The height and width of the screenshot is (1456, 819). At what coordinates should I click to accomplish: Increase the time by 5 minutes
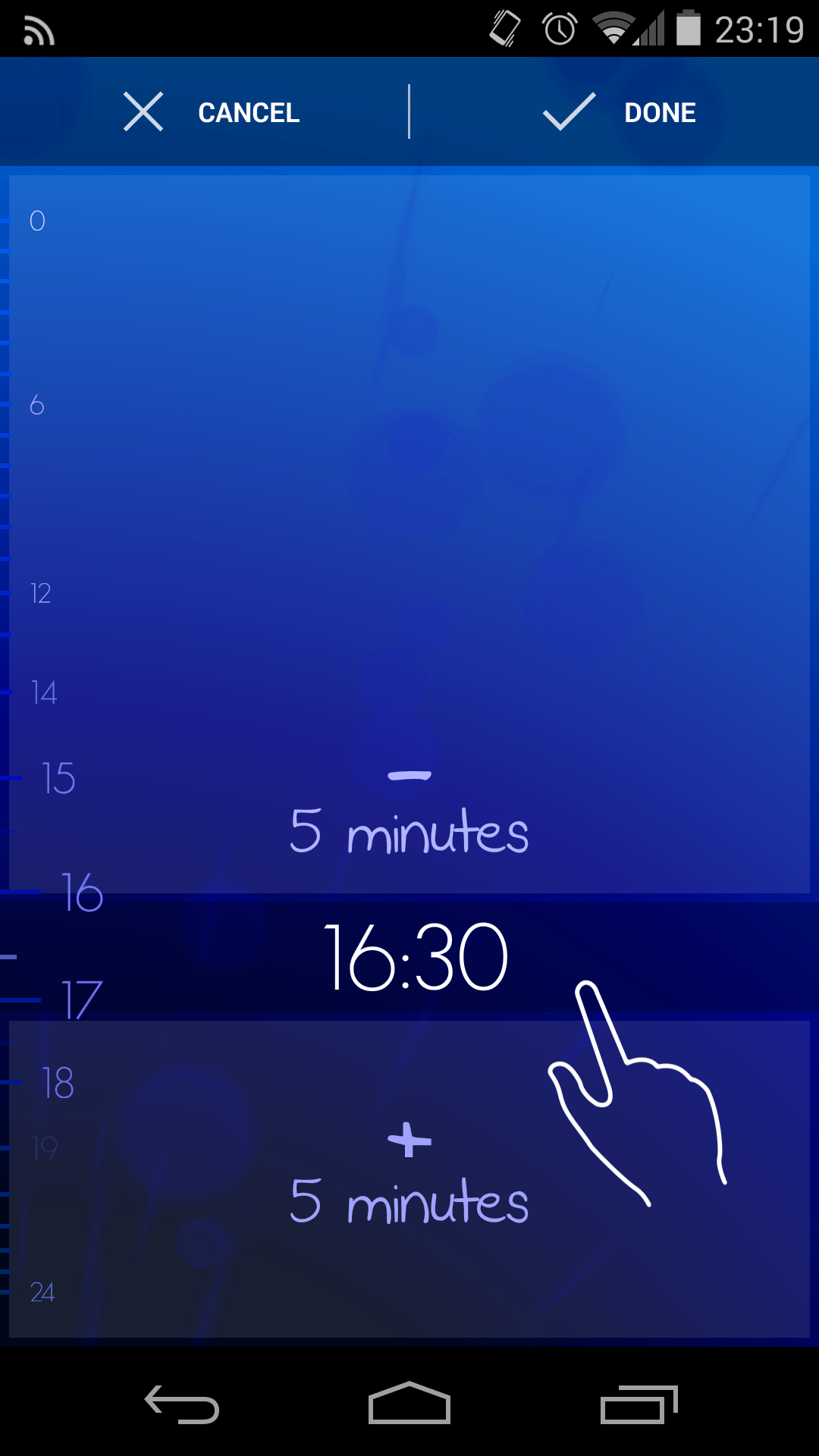click(409, 1175)
